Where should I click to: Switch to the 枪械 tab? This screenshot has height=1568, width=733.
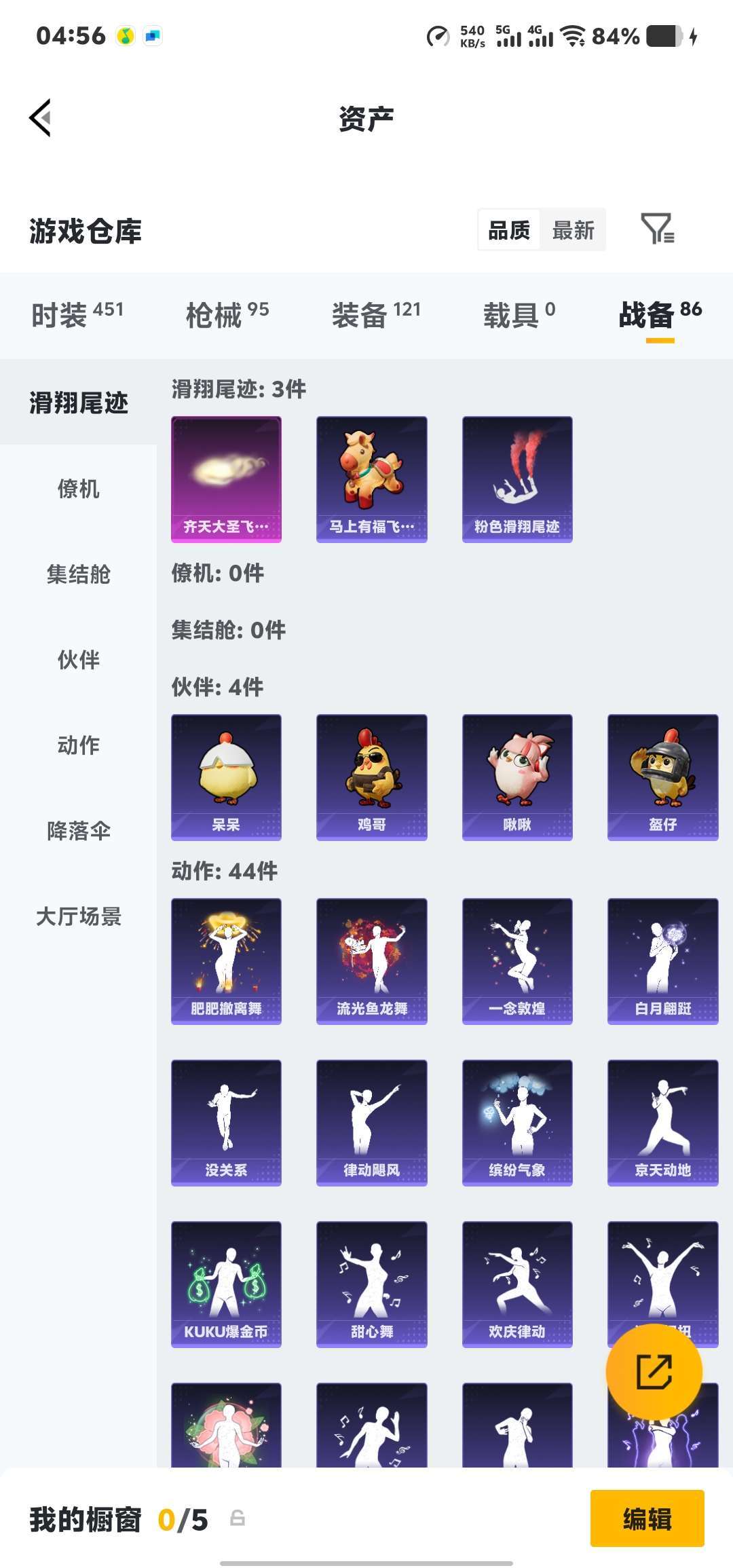click(227, 314)
